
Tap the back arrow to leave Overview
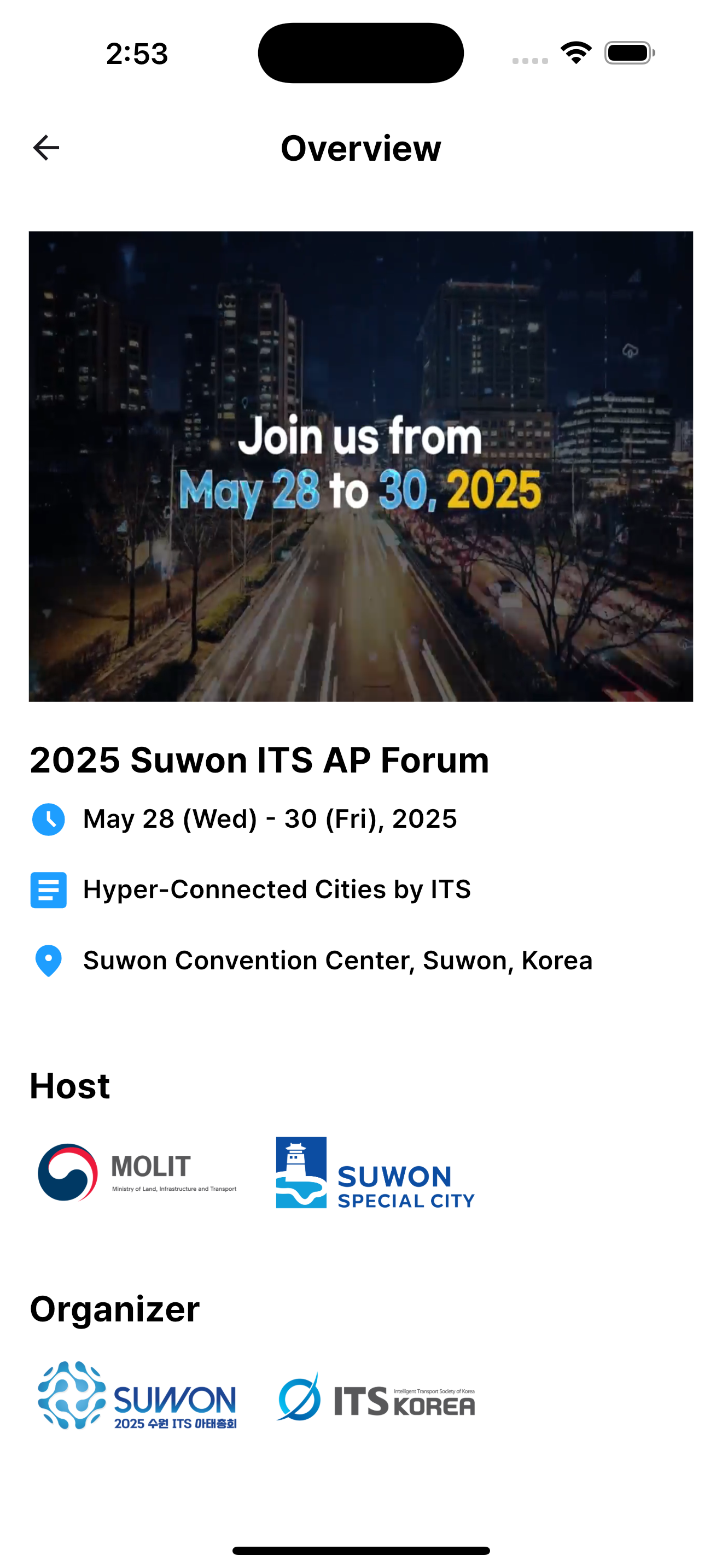click(45, 147)
